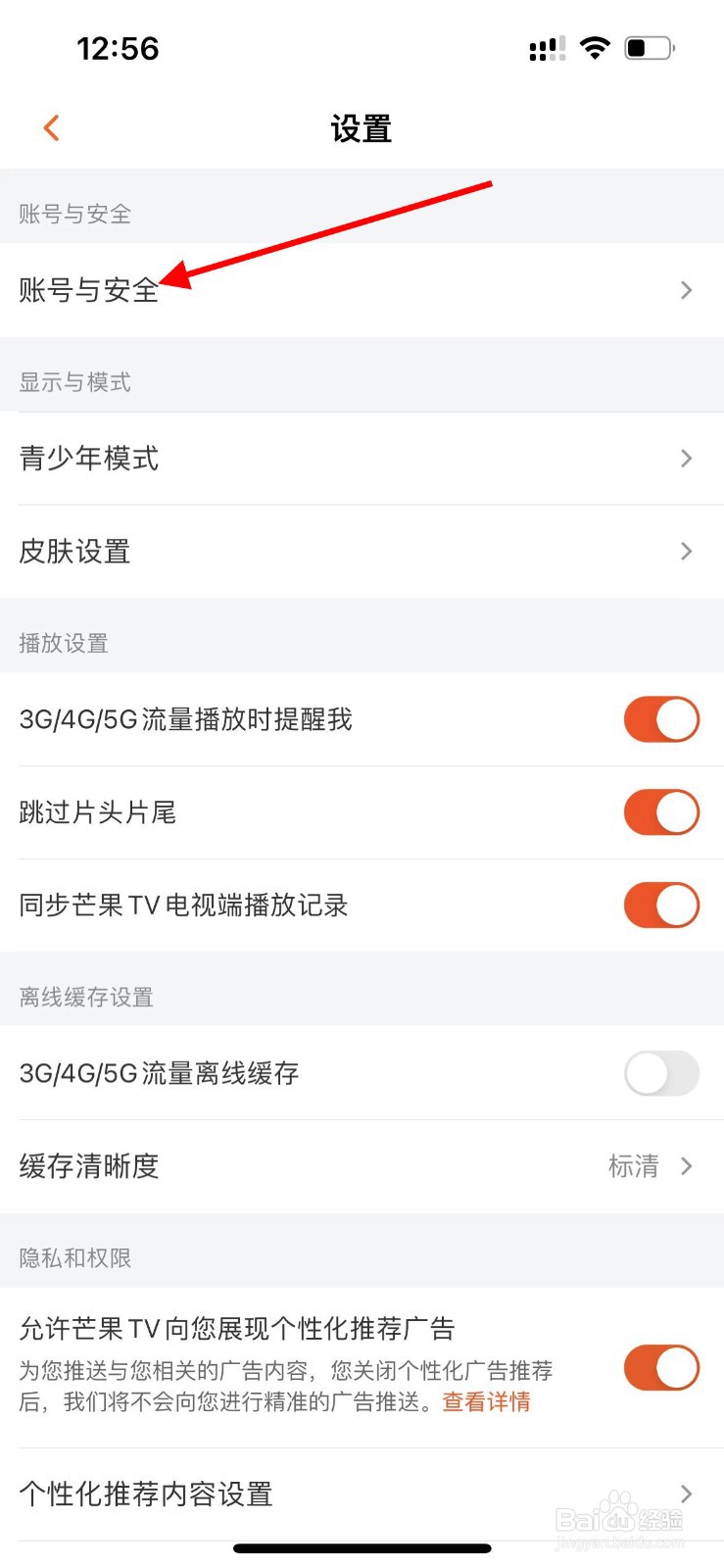Toggle 同步芒果TV电视端播放记录 switch

(x=661, y=906)
